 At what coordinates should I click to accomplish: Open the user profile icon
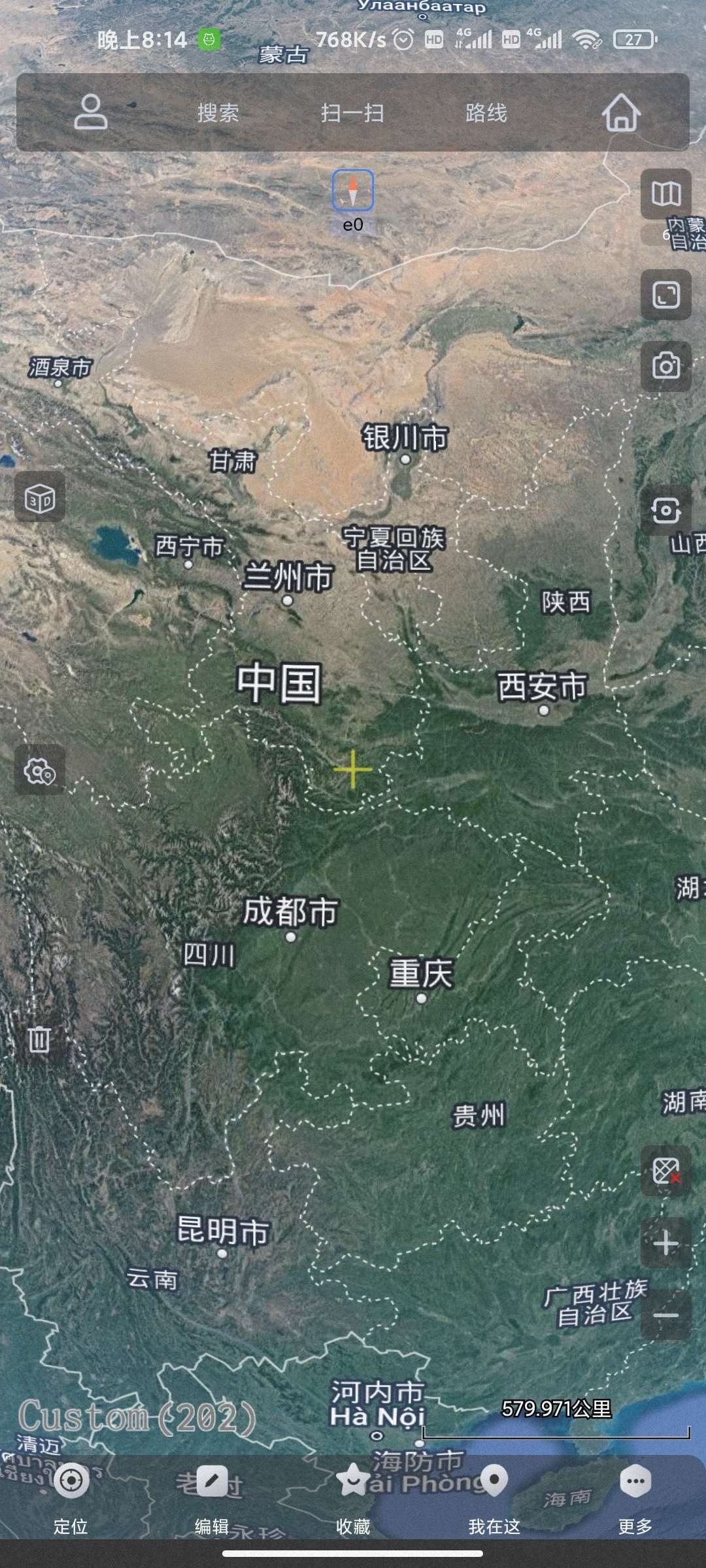pos(90,112)
